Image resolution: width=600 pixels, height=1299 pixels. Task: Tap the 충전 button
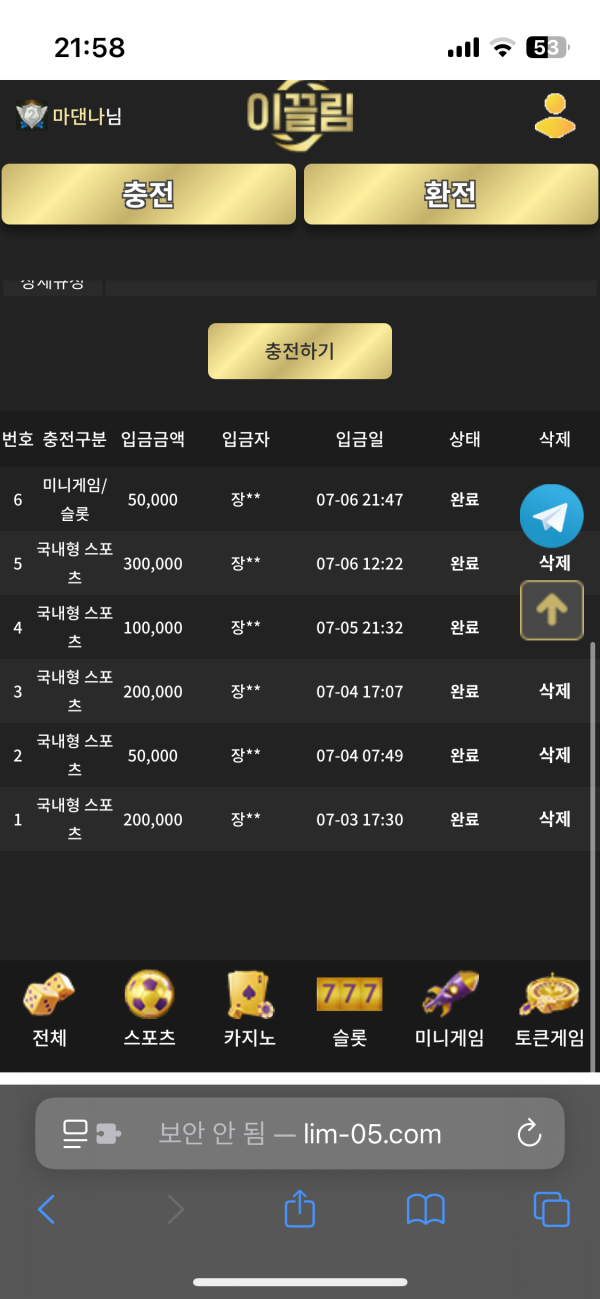[148, 194]
